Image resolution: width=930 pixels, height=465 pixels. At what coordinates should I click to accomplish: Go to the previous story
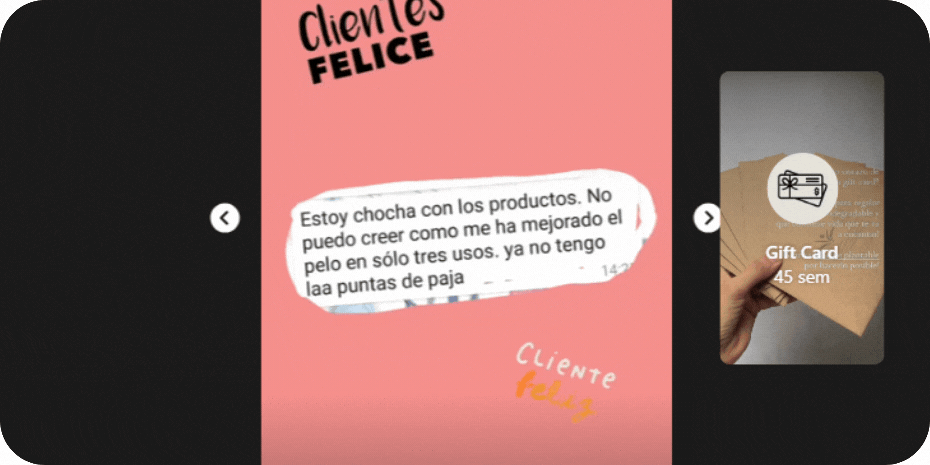(x=225, y=217)
